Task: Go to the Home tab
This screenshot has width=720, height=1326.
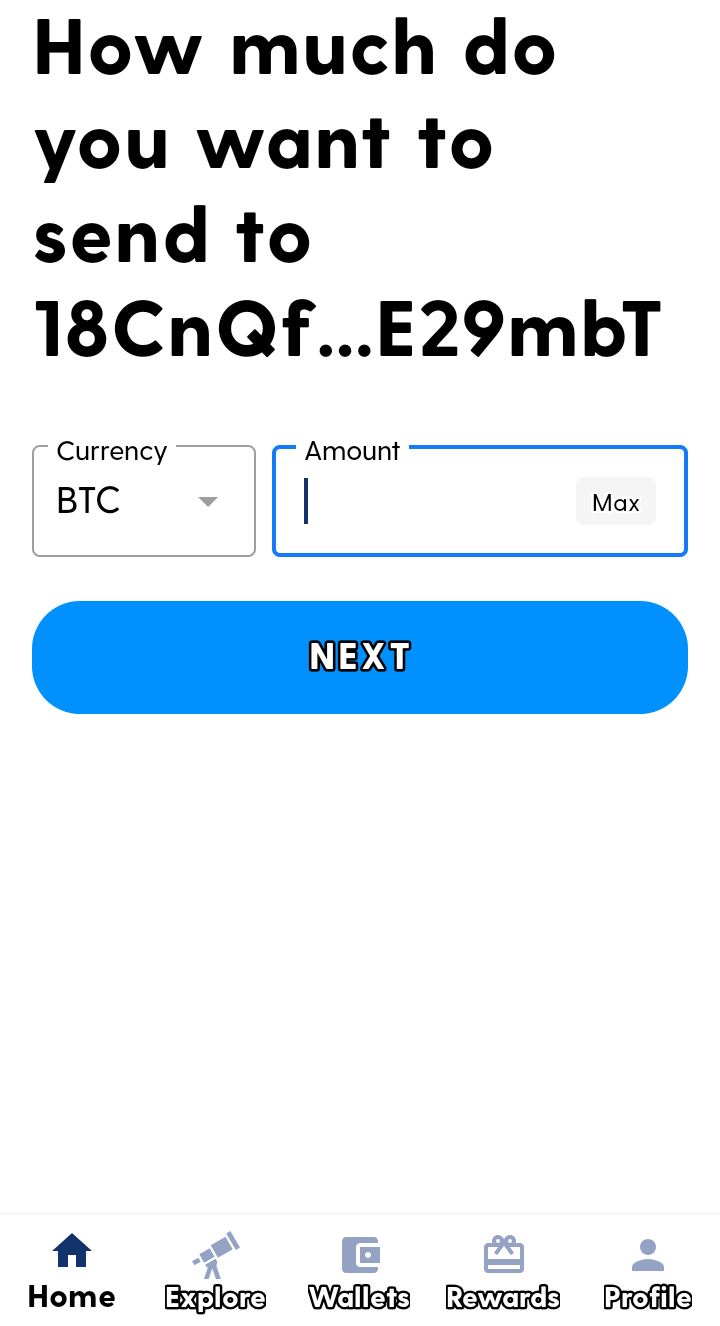Action: tap(72, 1270)
